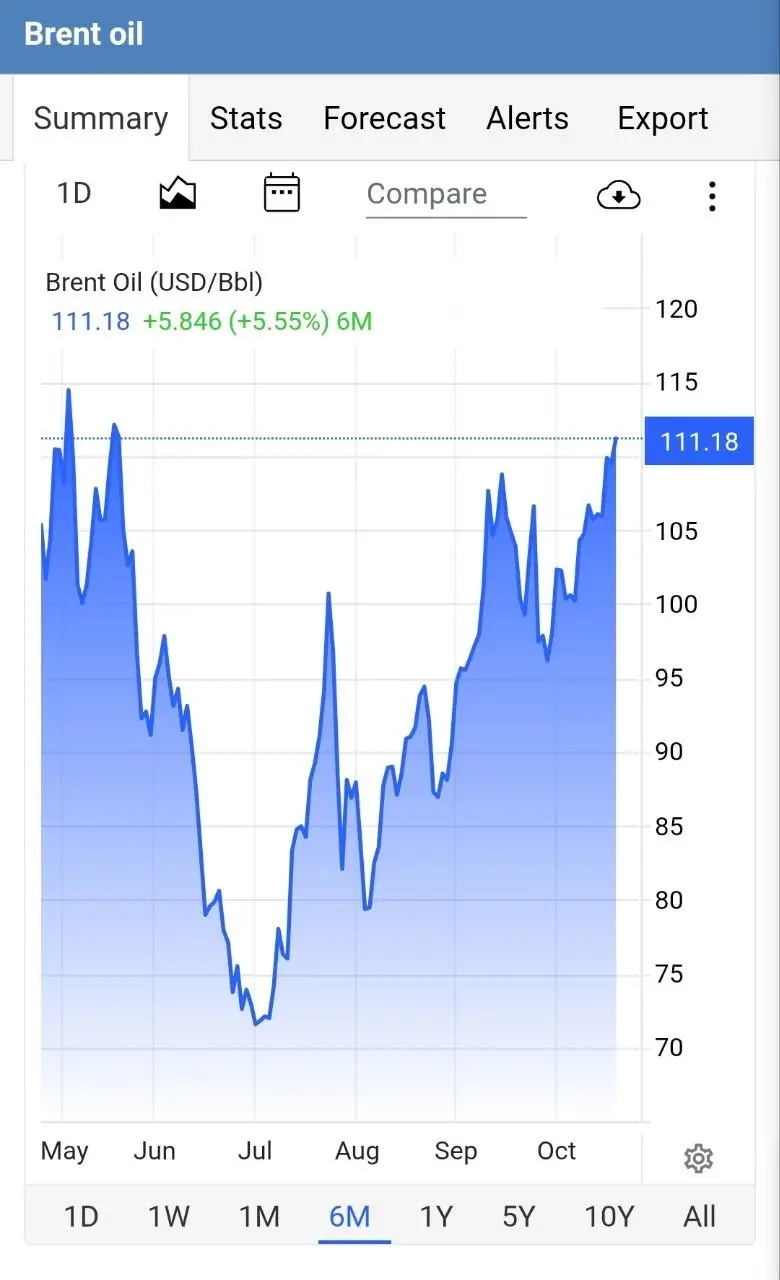This screenshot has width=780, height=1280.
Task: Open the Forecast tab
Action: coord(384,118)
